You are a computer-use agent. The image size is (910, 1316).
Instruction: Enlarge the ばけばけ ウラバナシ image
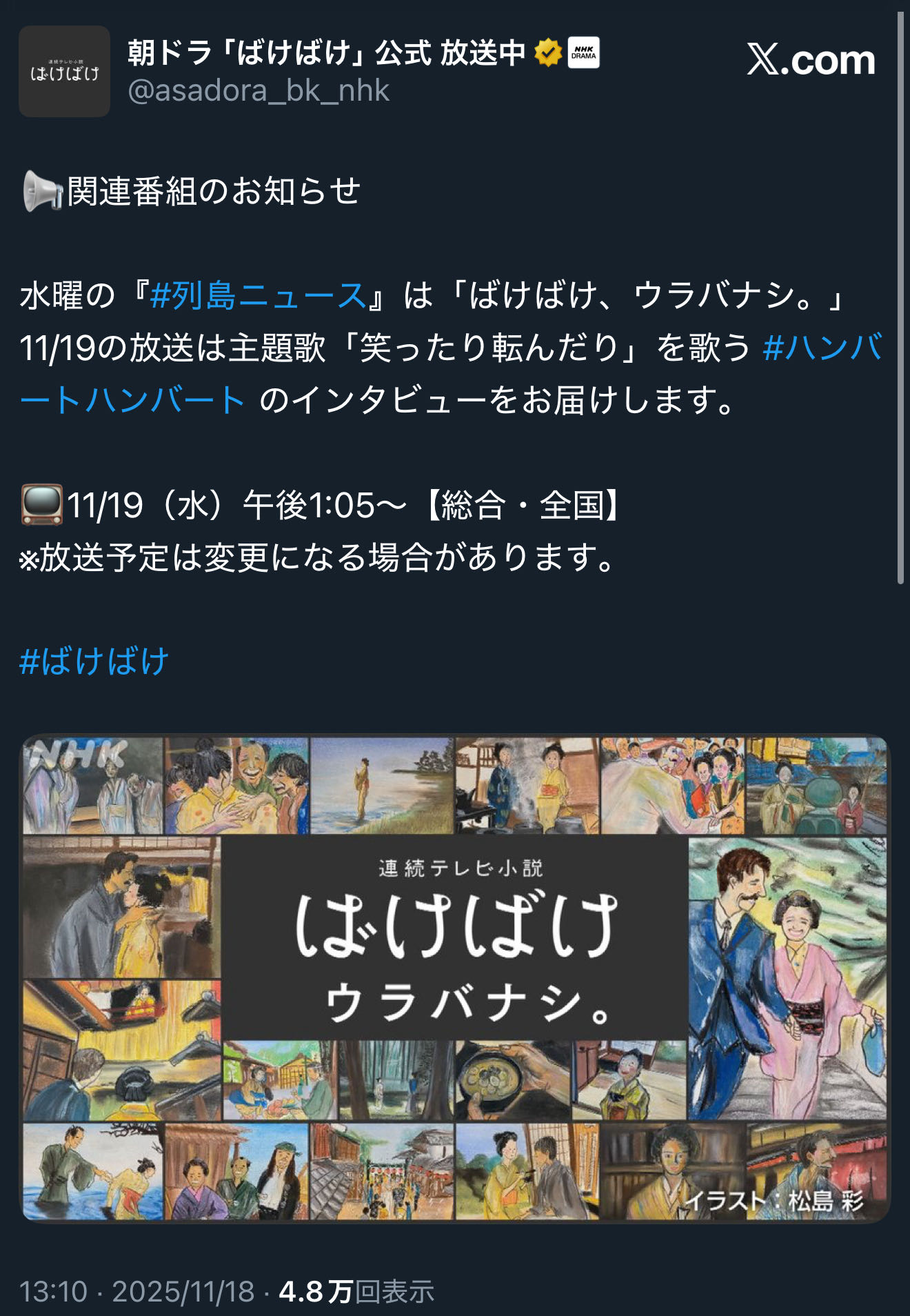click(455, 977)
